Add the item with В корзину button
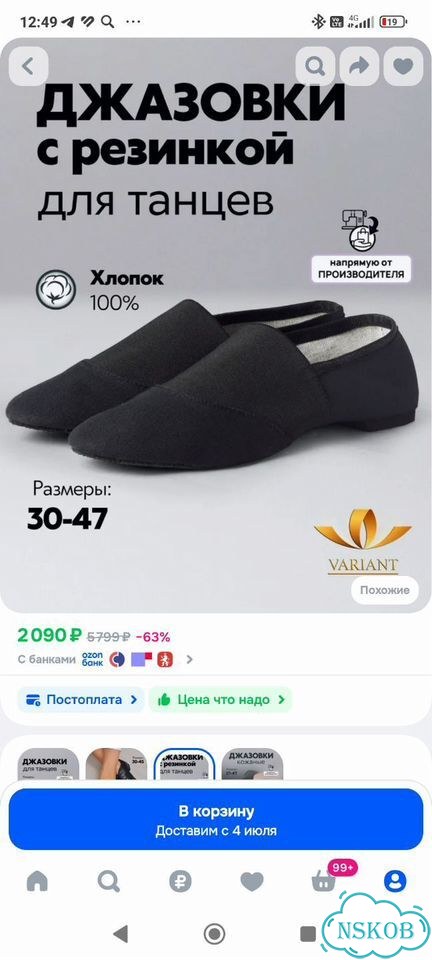 [216, 819]
